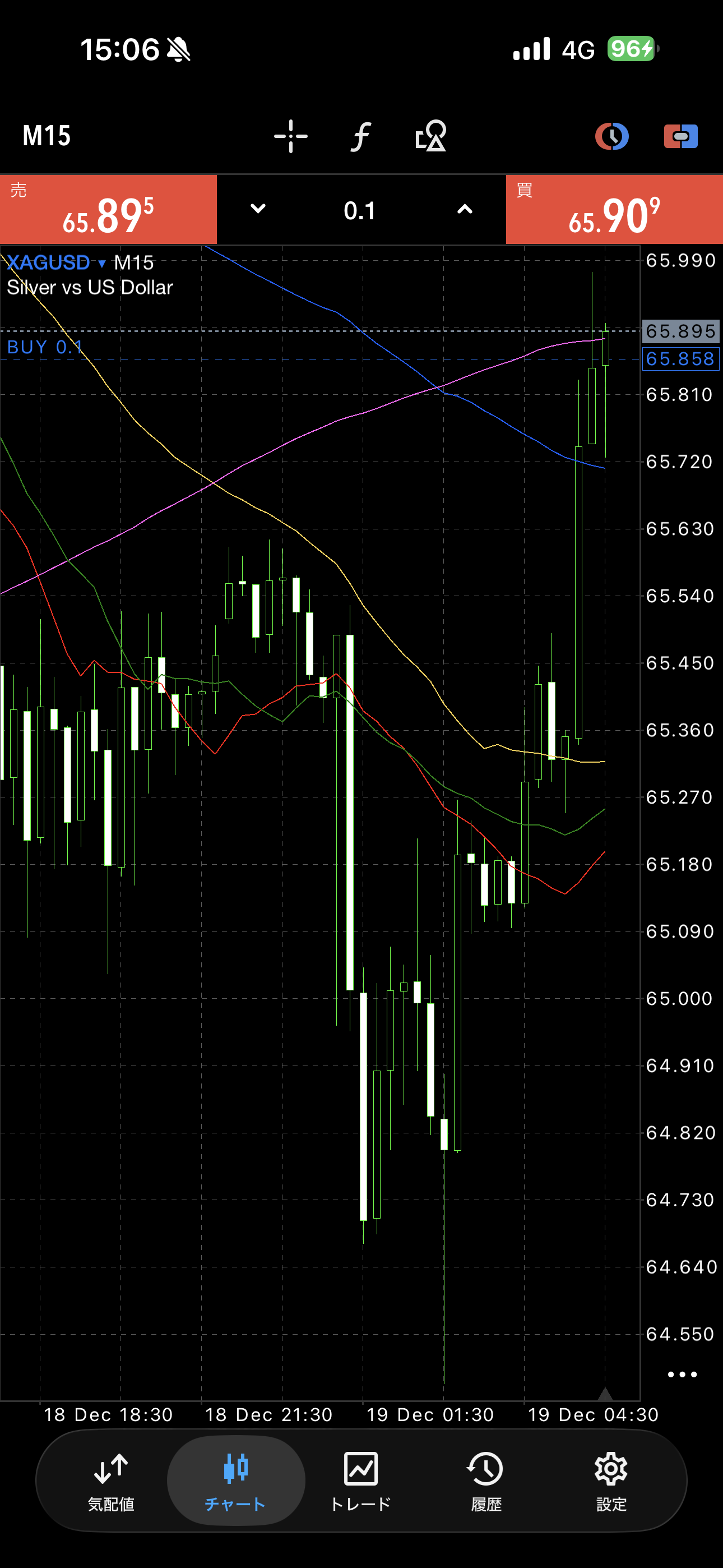Increase the lot size above 0.1

coord(465,209)
